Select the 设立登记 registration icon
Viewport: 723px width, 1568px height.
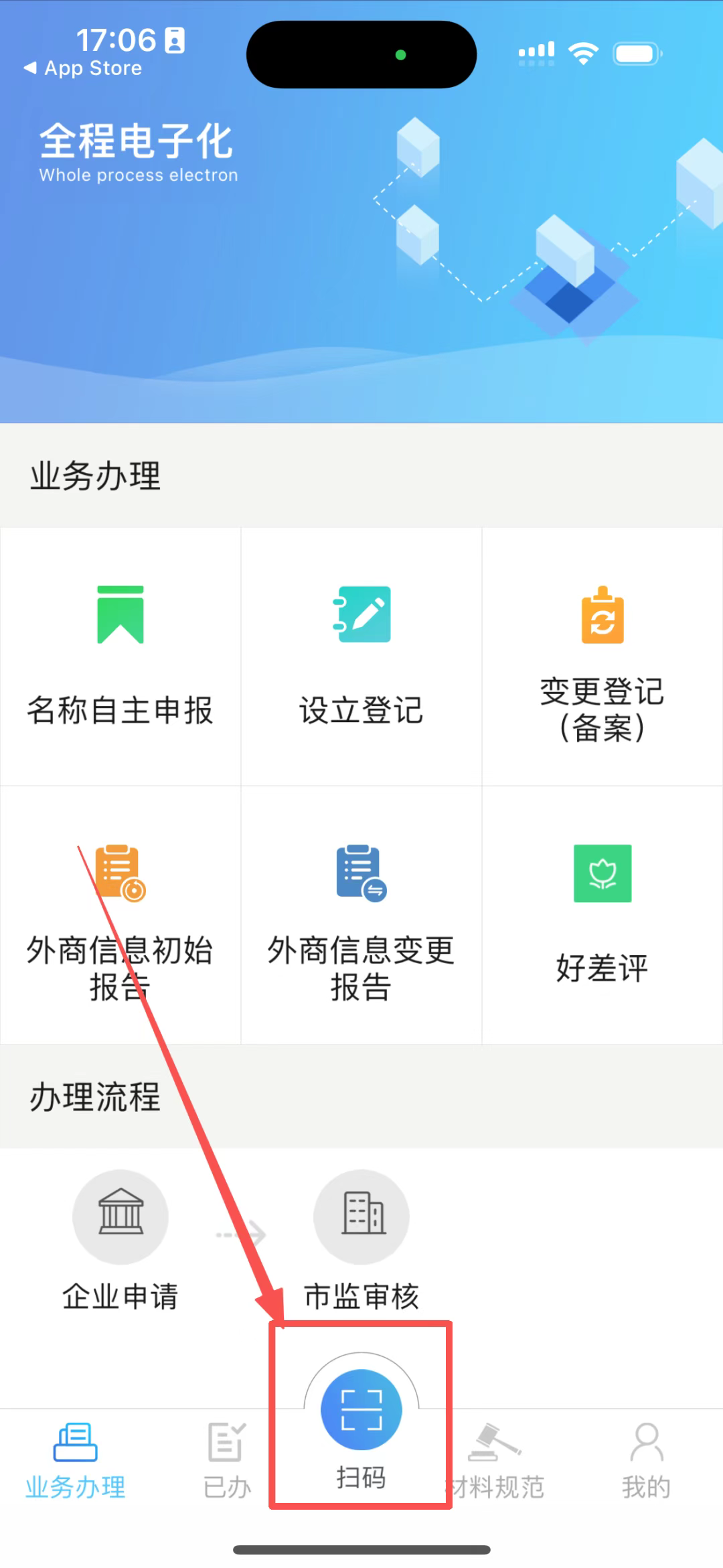361,615
